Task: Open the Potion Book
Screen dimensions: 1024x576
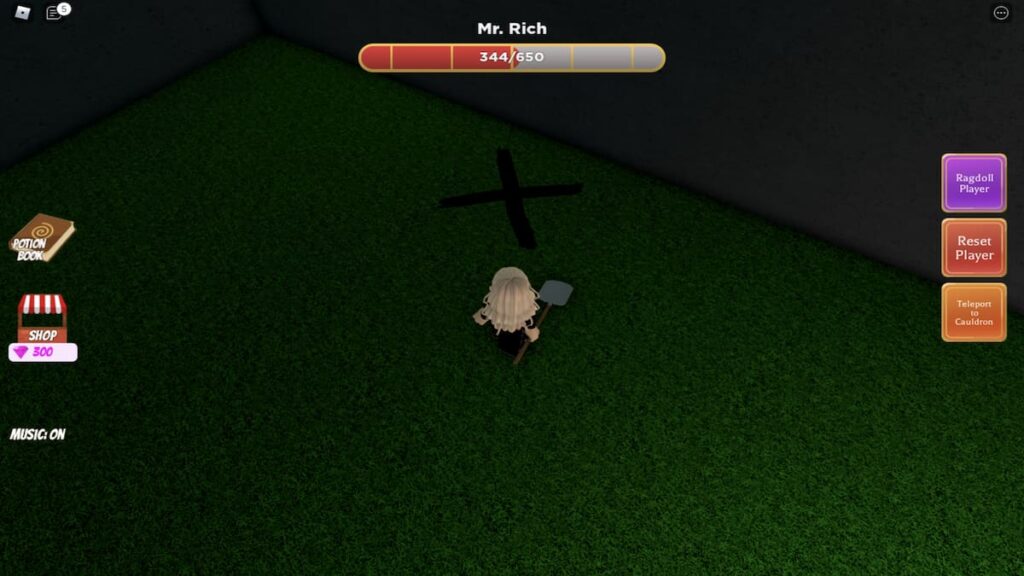Action: pyautogui.click(x=41, y=238)
